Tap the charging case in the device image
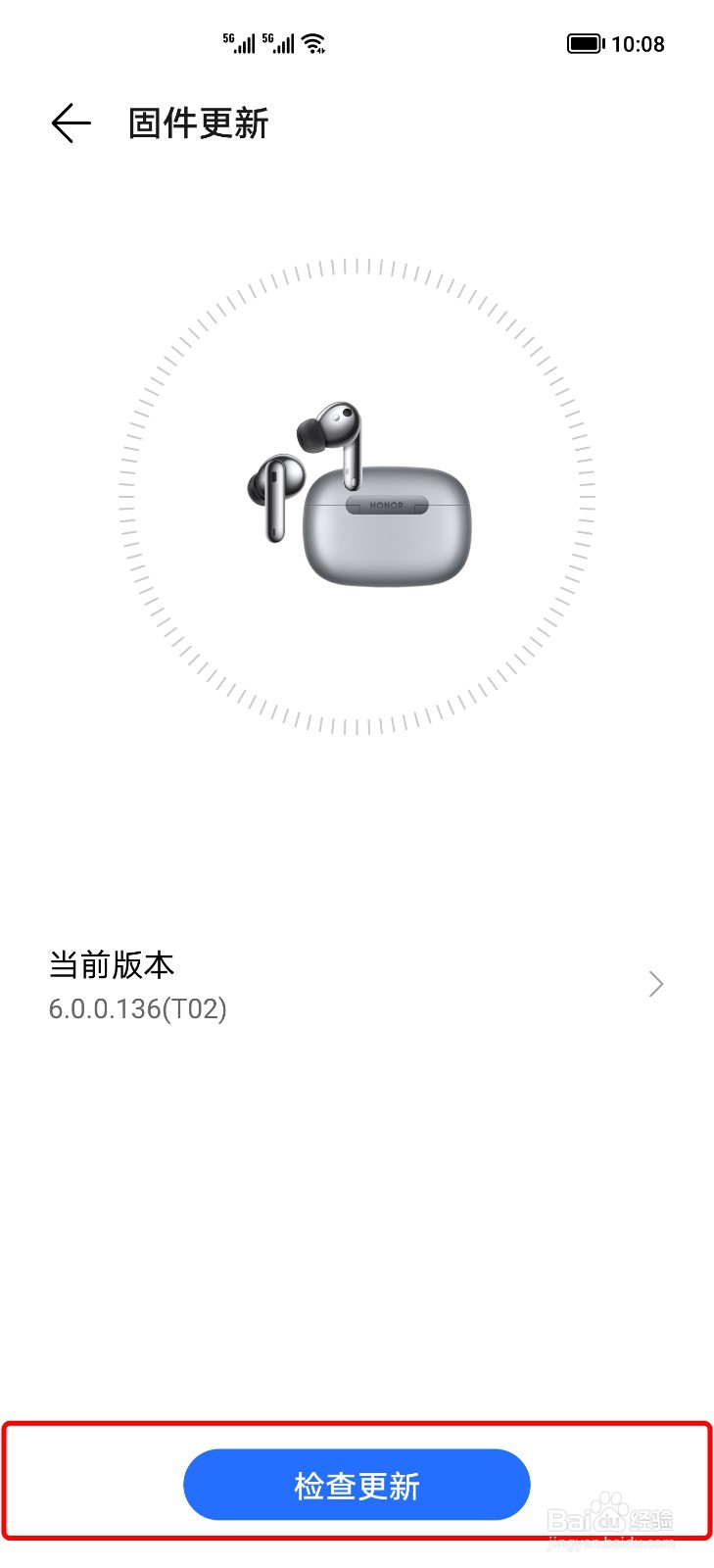Viewport: 714px width, 1568px height. (387, 529)
